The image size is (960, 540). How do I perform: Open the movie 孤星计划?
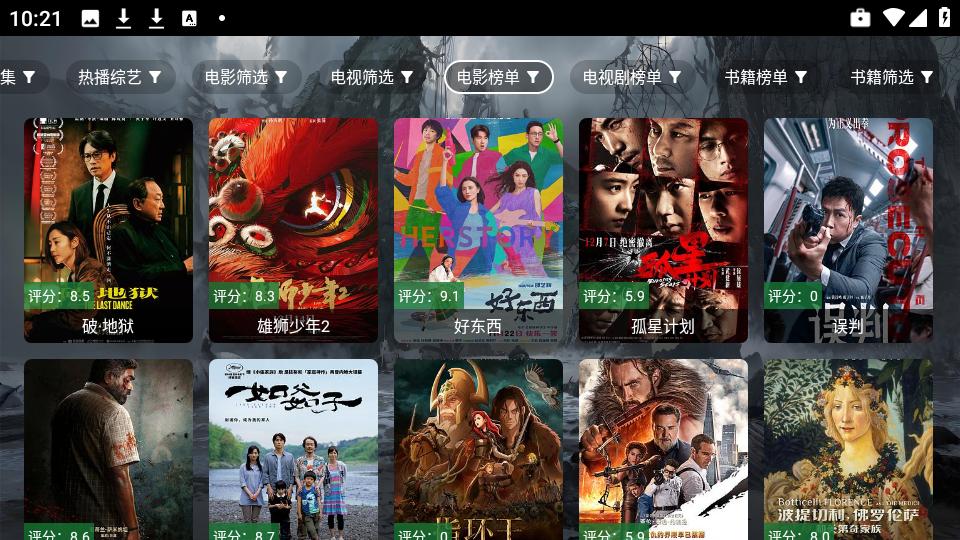coord(663,230)
